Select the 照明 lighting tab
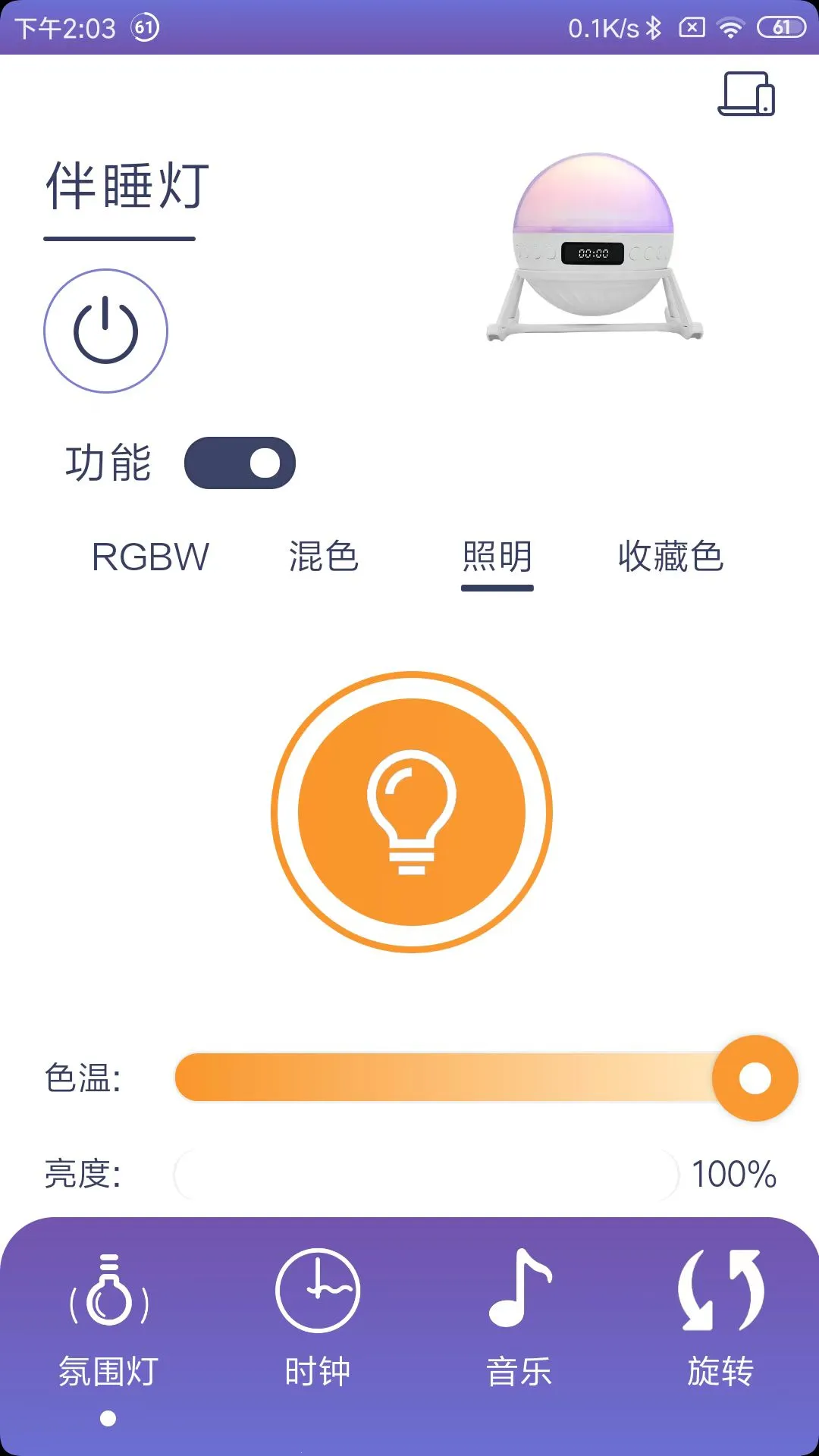 click(x=497, y=556)
